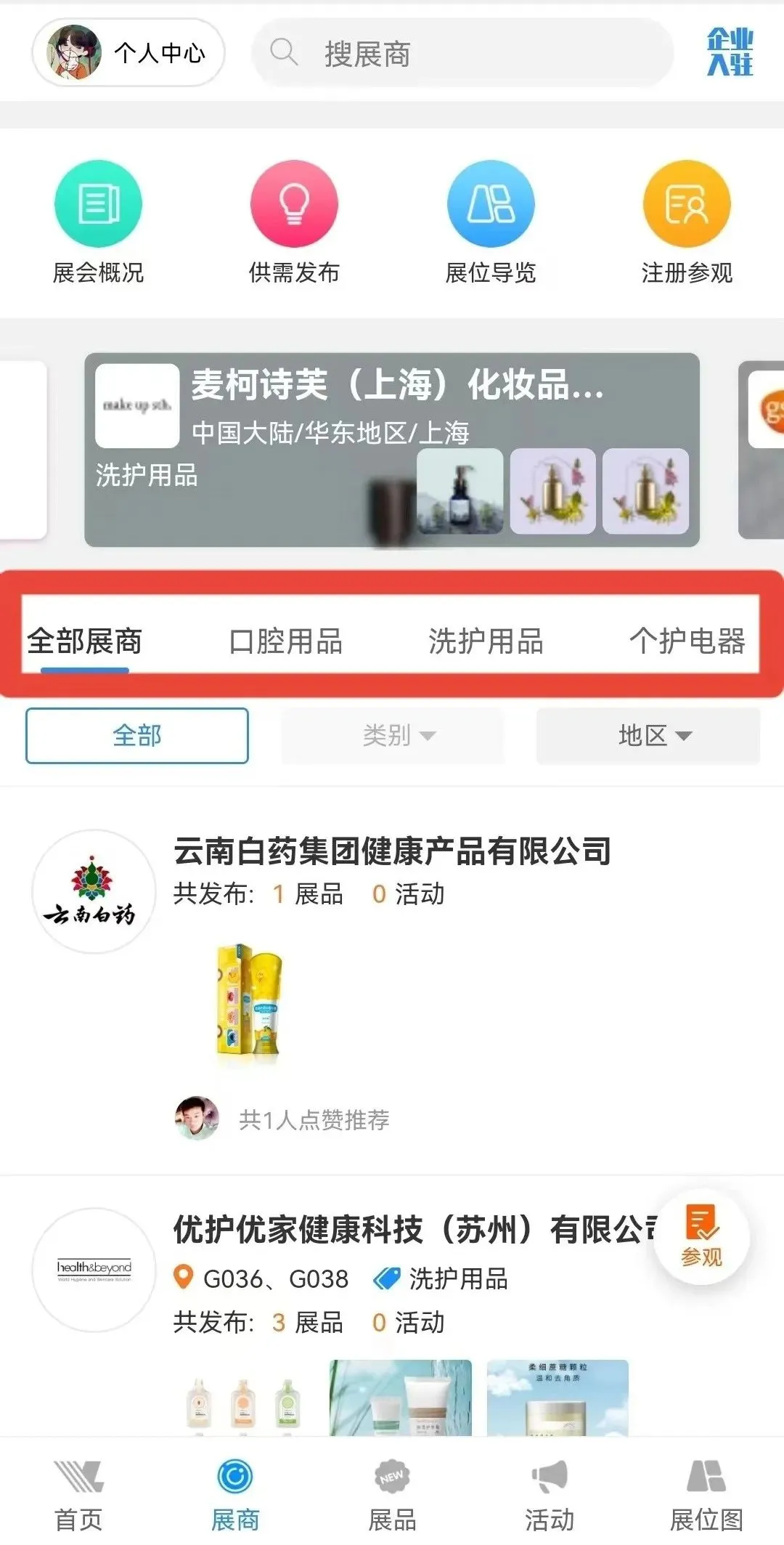Expand the 地区 dropdown
Image resolution: width=784 pixels, height=1545 pixels.
[648, 735]
